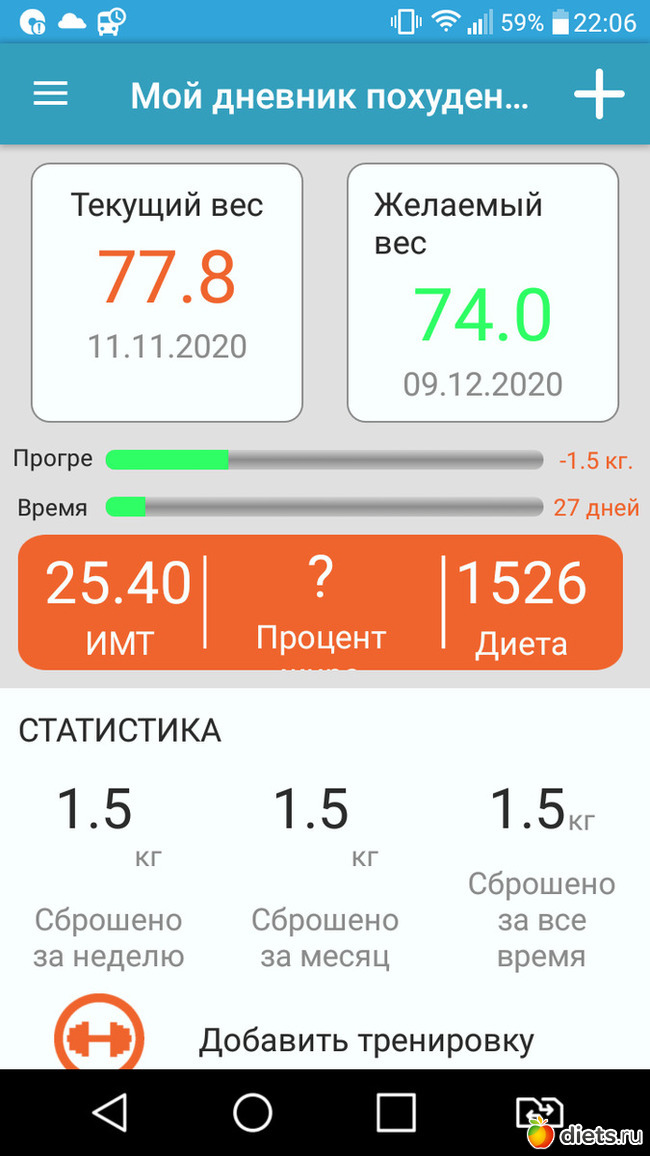
Task: Return to the home screen
Action: 252,1111
